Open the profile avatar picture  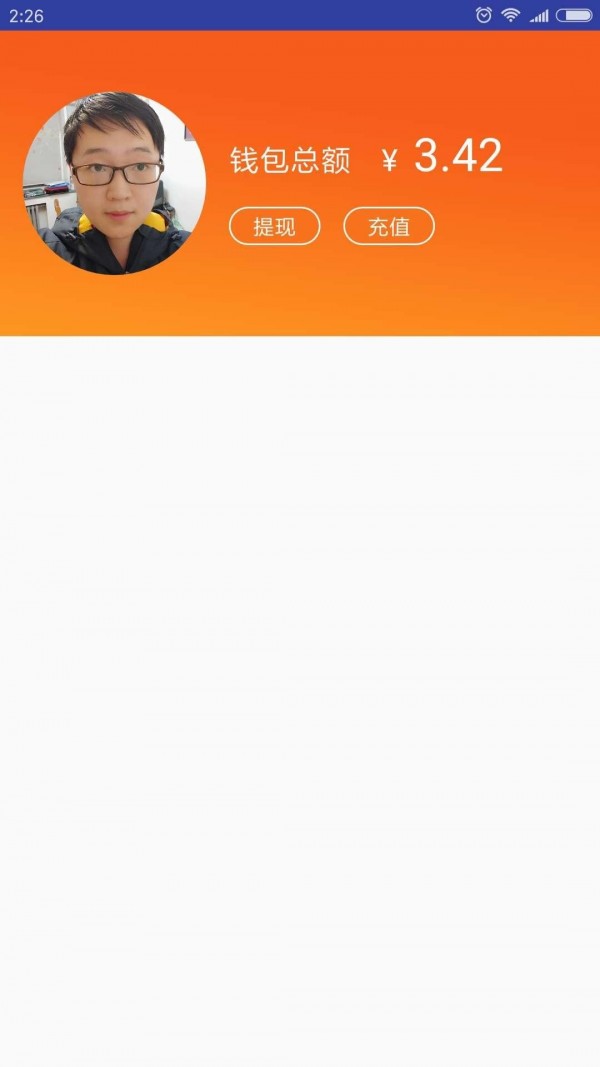point(114,184)
